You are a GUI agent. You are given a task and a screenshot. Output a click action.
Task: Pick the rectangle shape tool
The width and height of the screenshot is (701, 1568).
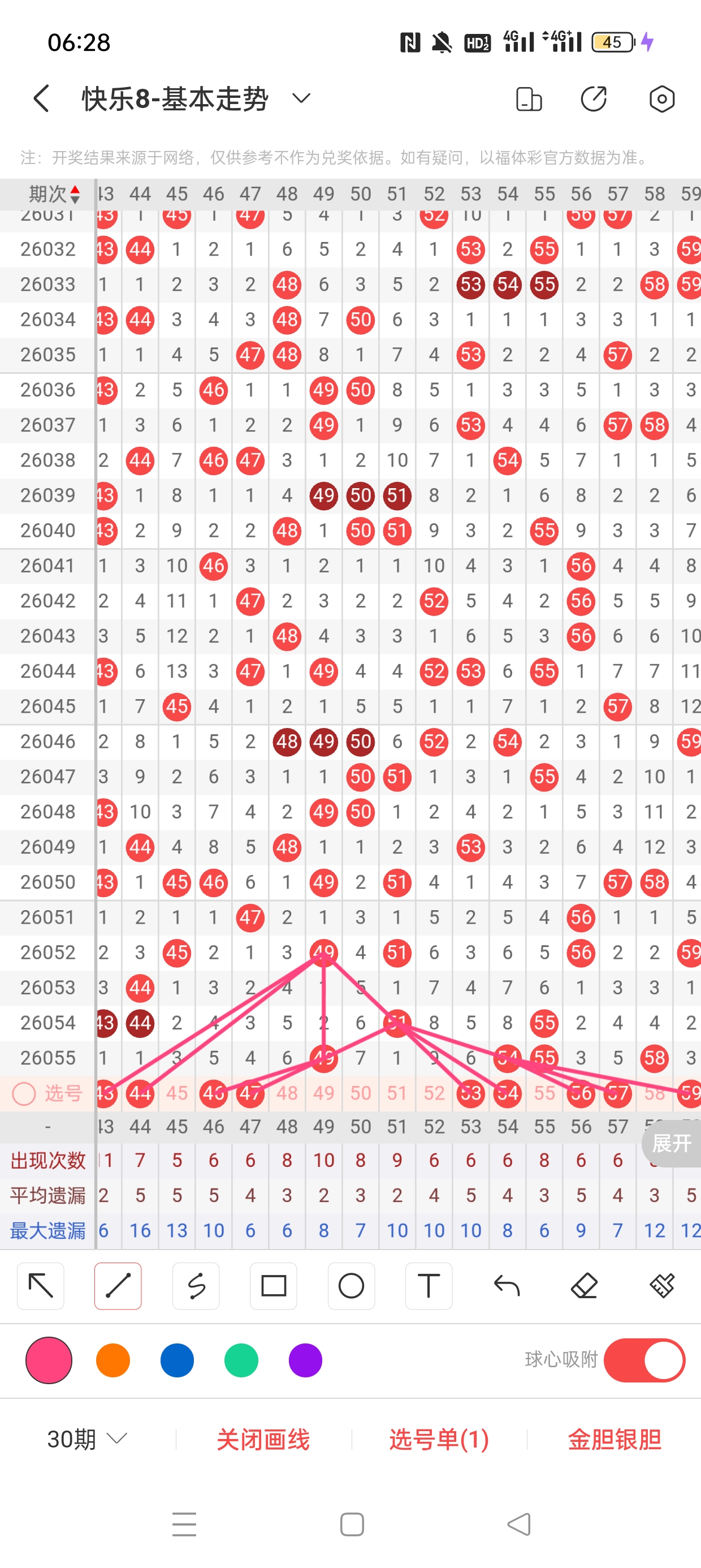pyautogui.click(x=274, y=1286)
